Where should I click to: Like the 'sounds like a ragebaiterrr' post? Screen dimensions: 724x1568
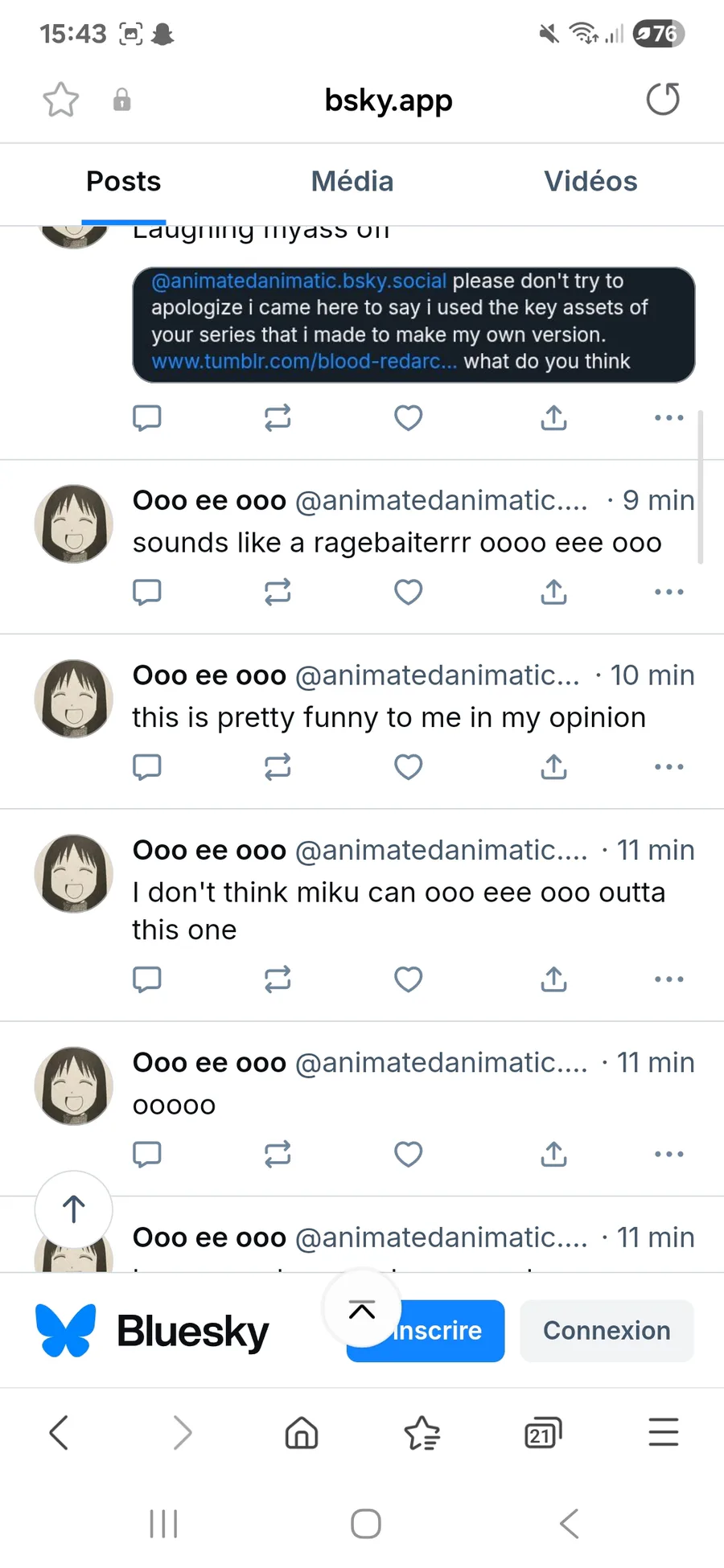click(x=408, y=592)
